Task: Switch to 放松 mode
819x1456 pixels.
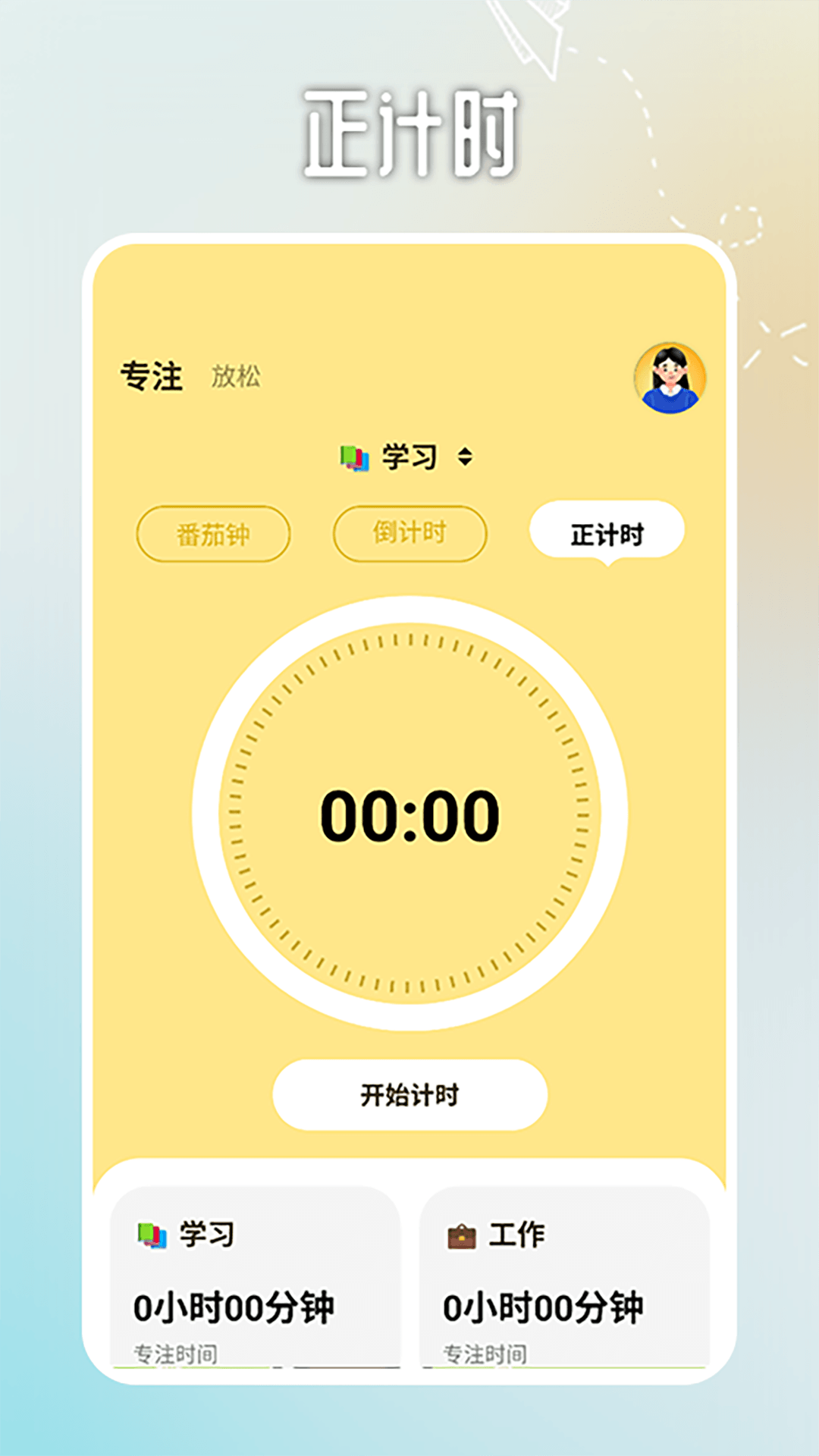Action: point(235,377)
